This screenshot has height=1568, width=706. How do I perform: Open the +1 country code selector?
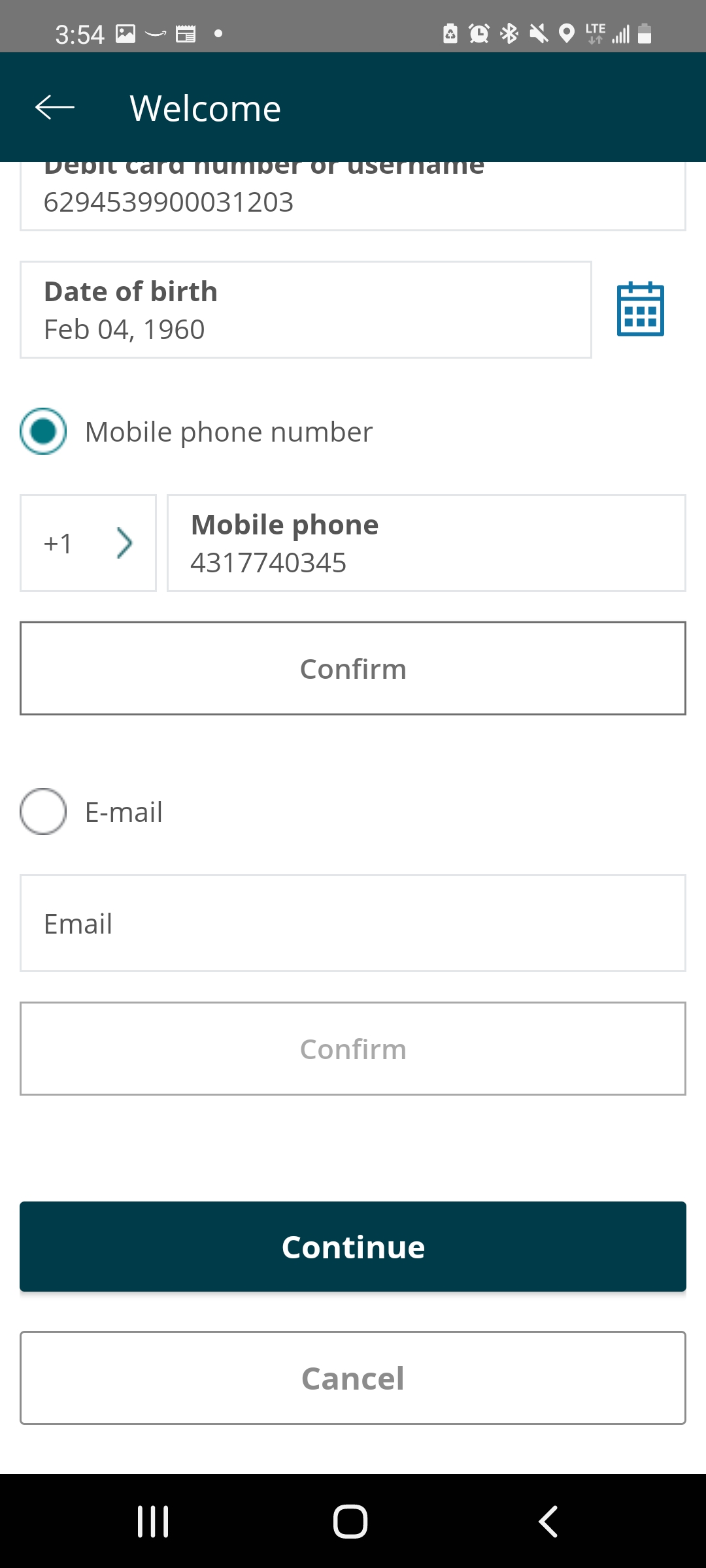(x=88, y=543)
